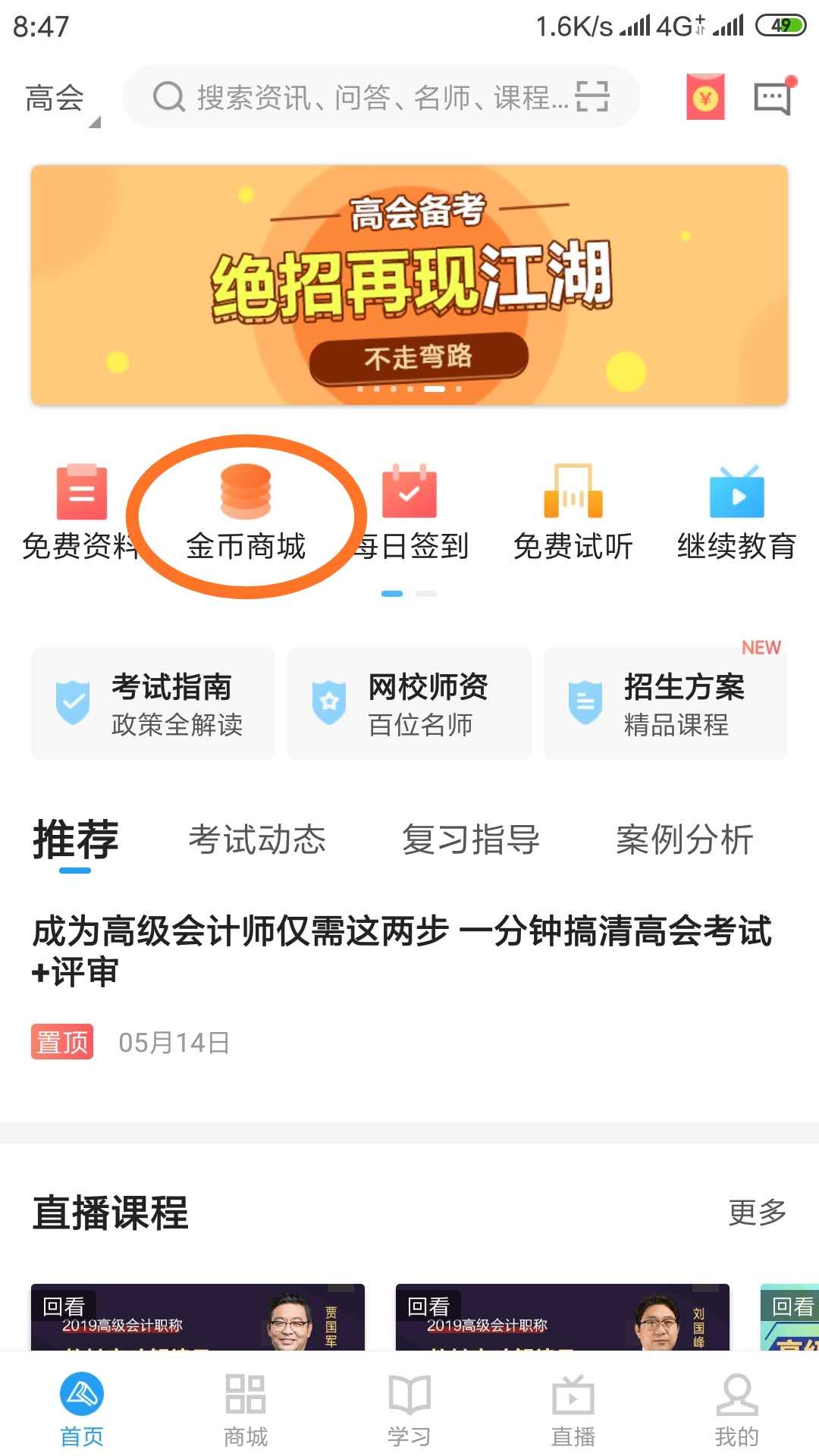Open the 招生方案 card
Viewport: 819px width, 1456px height.
pos(666,703)
